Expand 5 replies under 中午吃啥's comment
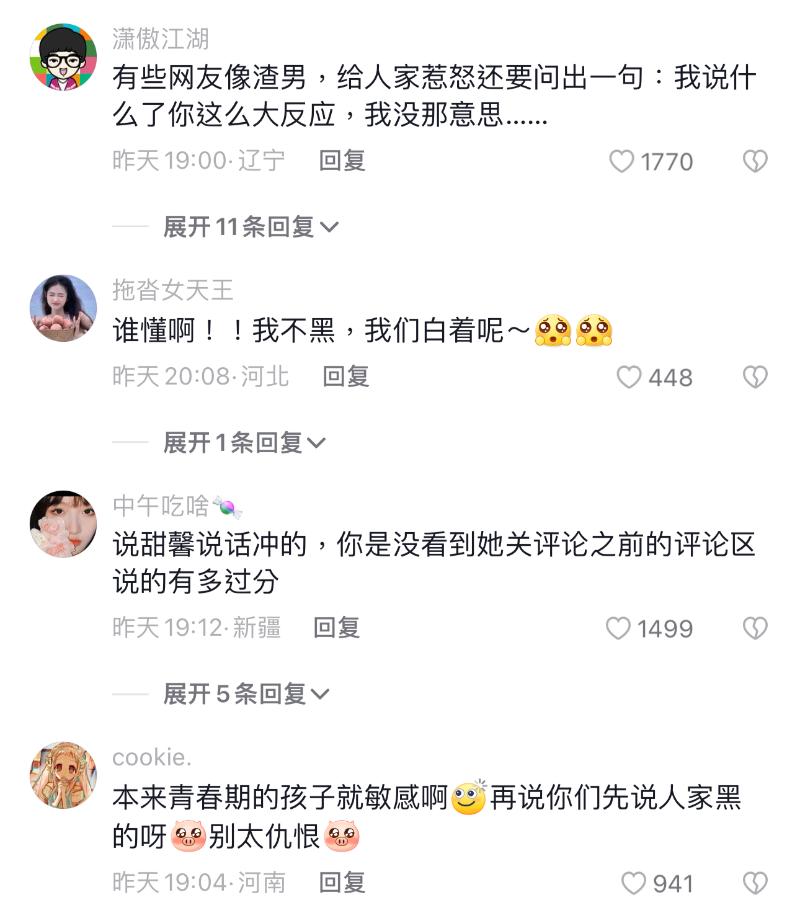 [x=247, y=693]
